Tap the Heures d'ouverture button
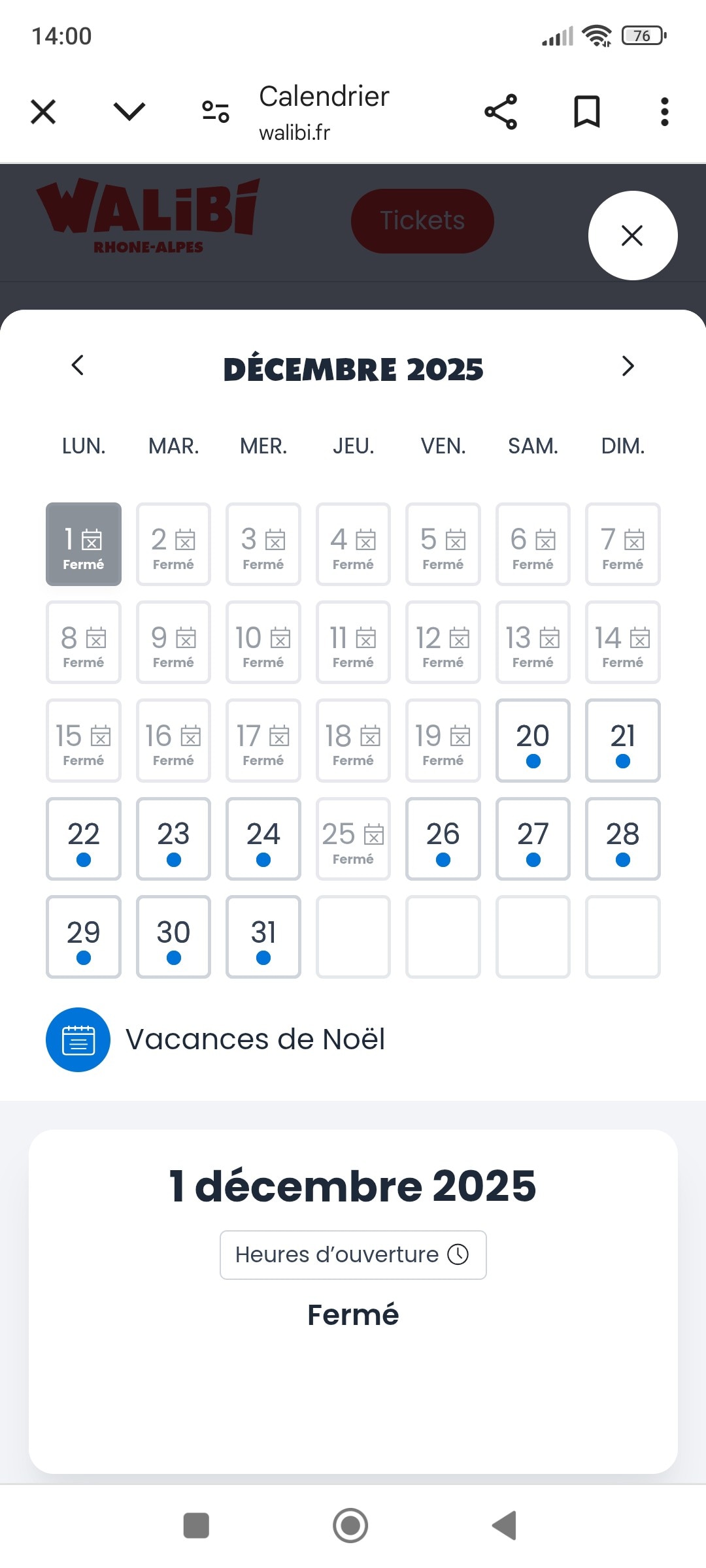 [353, 1255]
